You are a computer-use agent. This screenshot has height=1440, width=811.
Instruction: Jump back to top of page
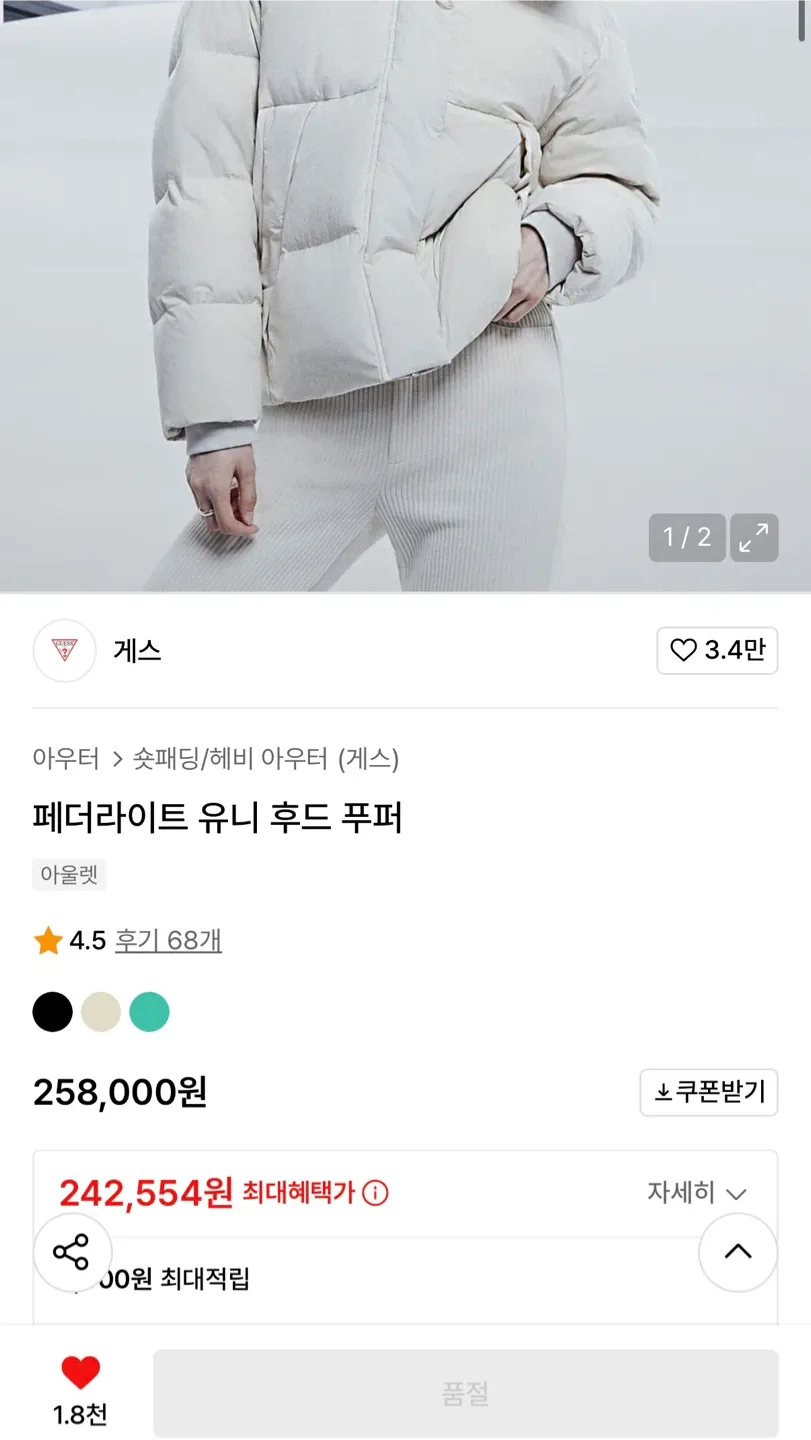tap(738, 1252)
